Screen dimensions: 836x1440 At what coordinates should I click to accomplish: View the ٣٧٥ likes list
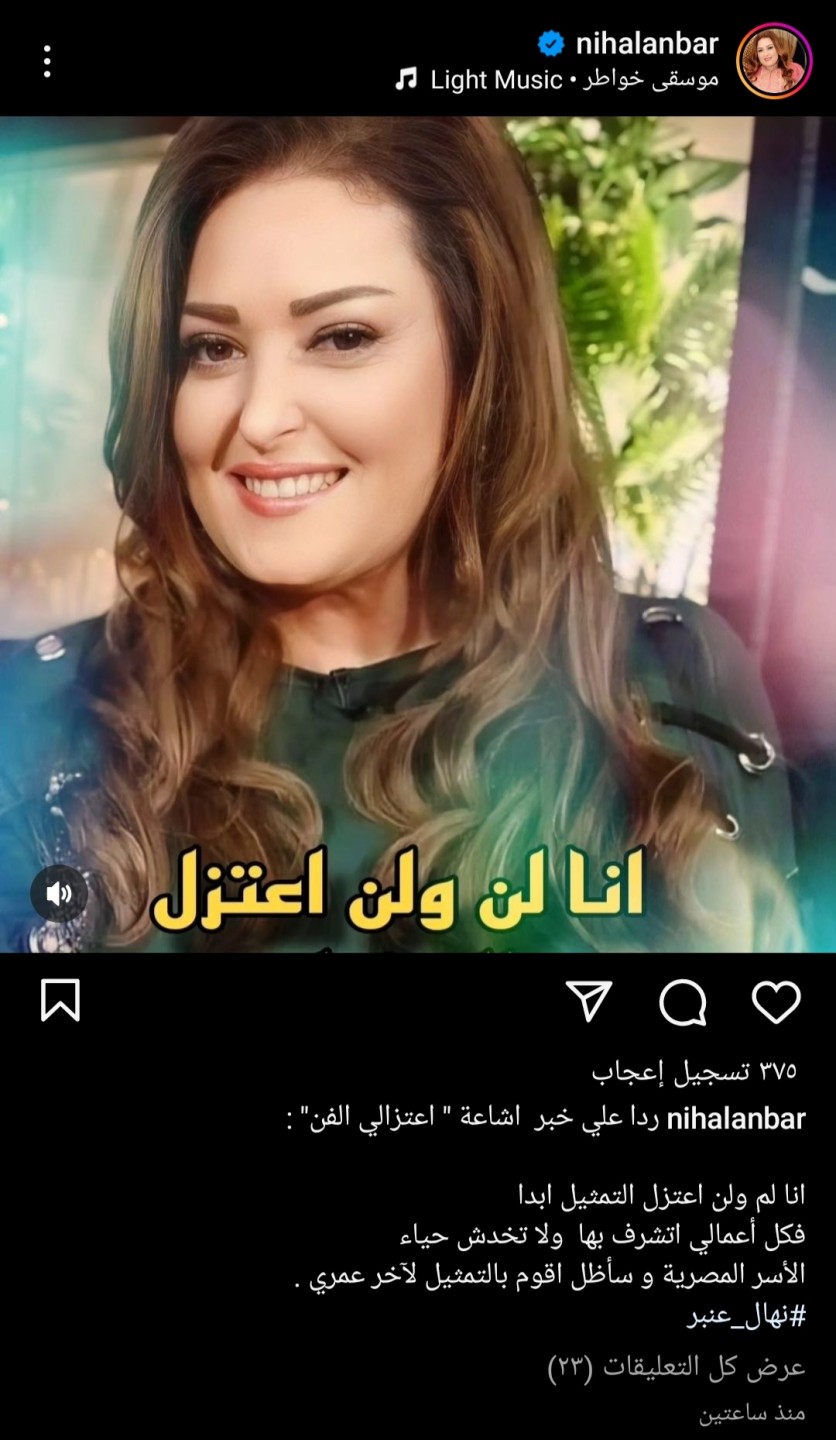pos(694,1071)
